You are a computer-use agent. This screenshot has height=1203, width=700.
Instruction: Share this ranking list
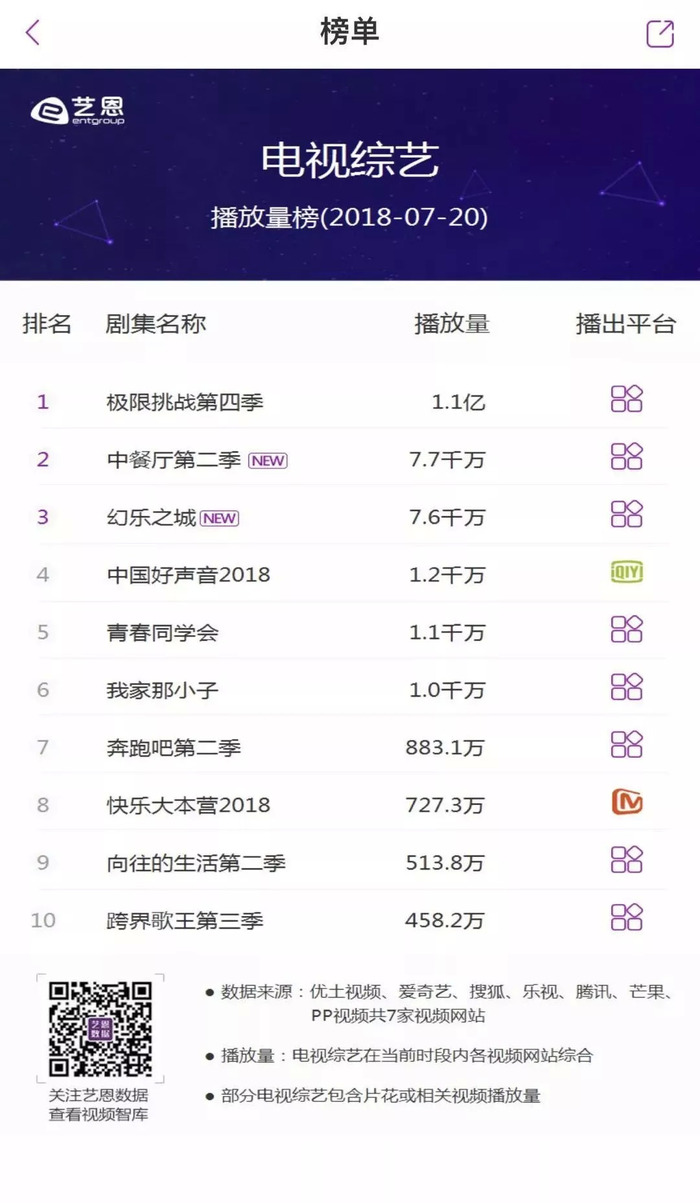[660, 33]
